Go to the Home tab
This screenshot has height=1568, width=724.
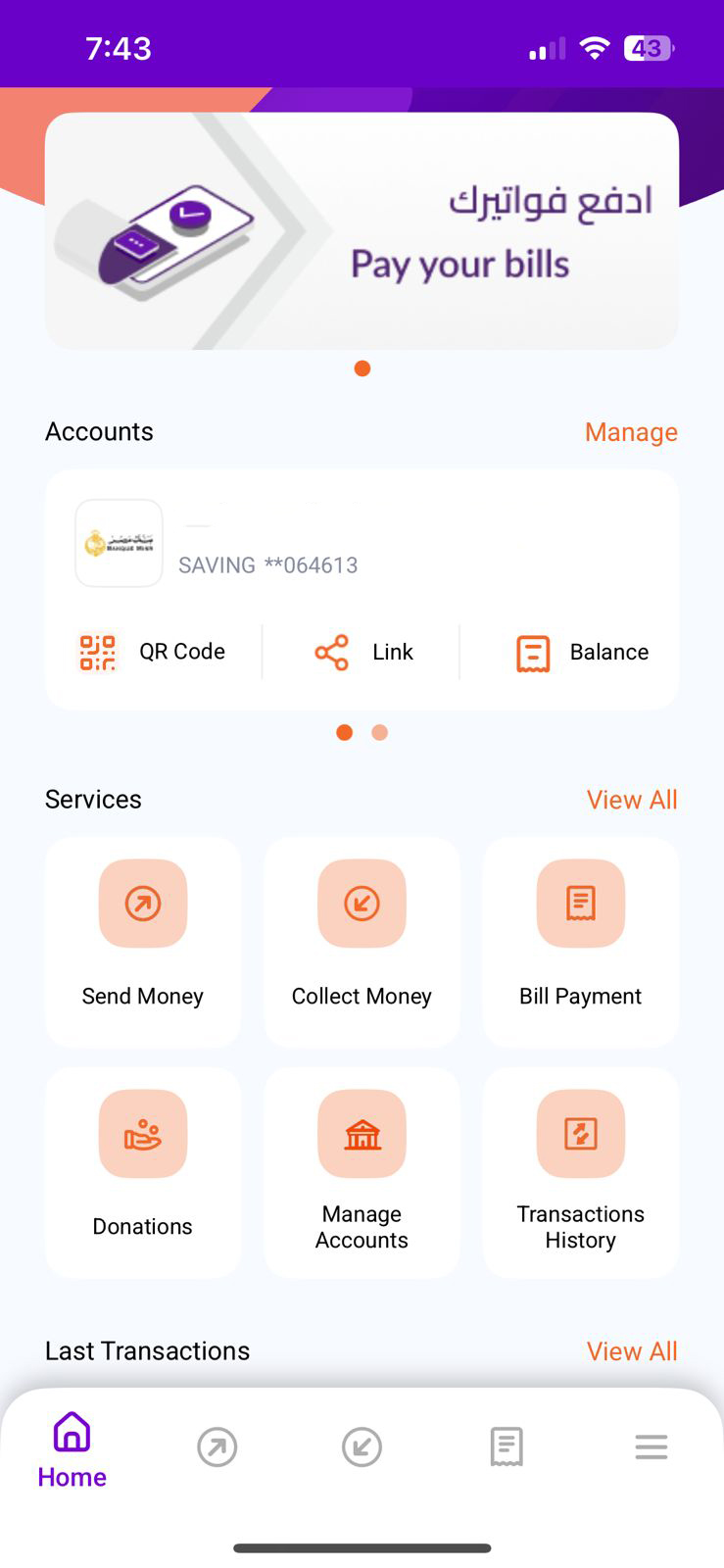point(72,1450)
